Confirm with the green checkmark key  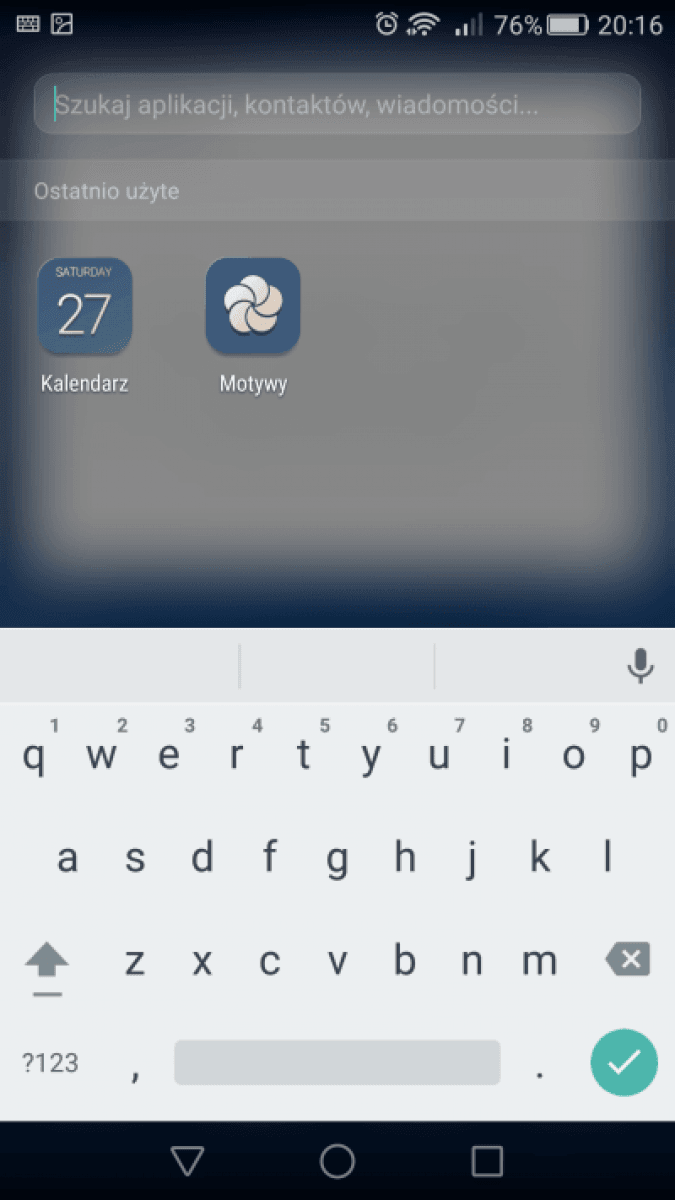click(624, 1062)
